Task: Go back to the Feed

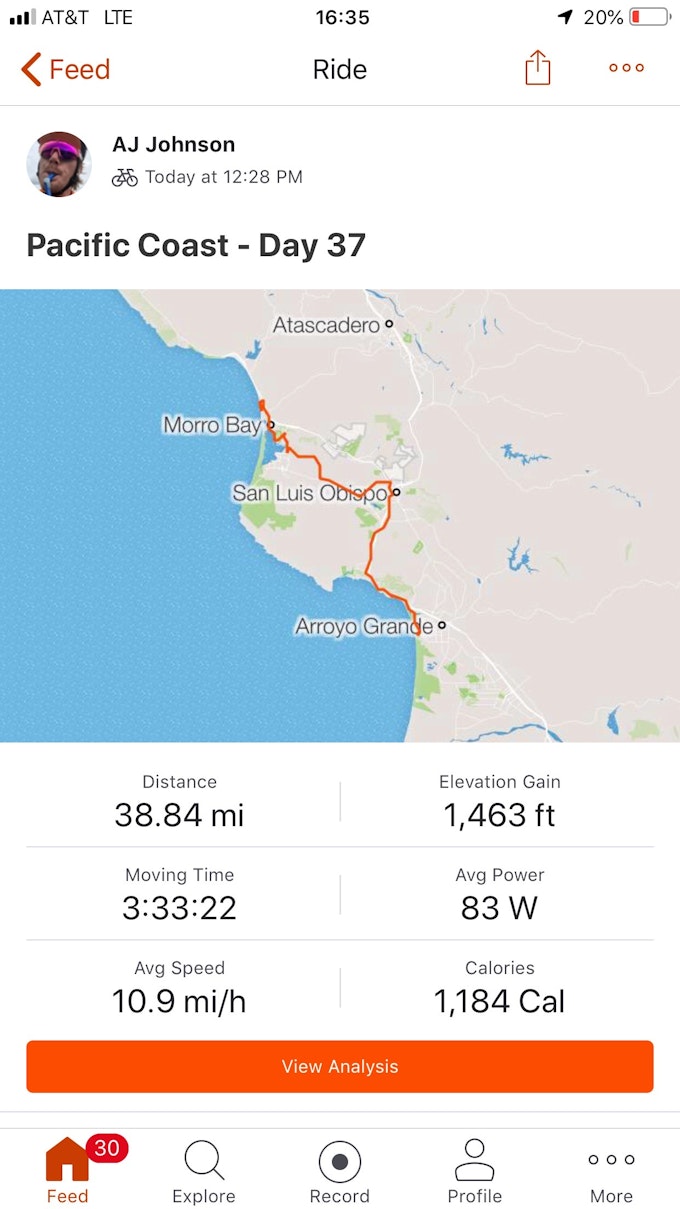Action: click(x=65, y=69)
